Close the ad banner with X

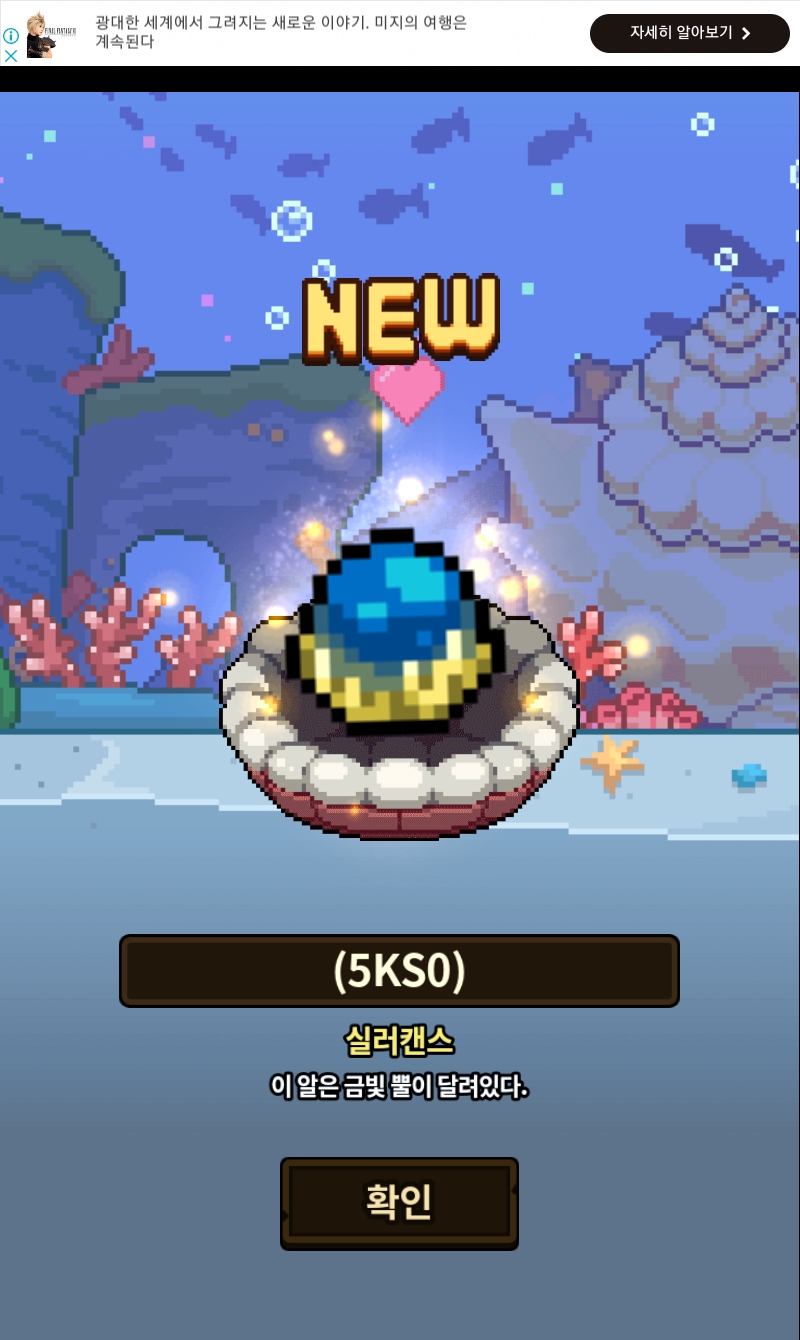point(11,56)
